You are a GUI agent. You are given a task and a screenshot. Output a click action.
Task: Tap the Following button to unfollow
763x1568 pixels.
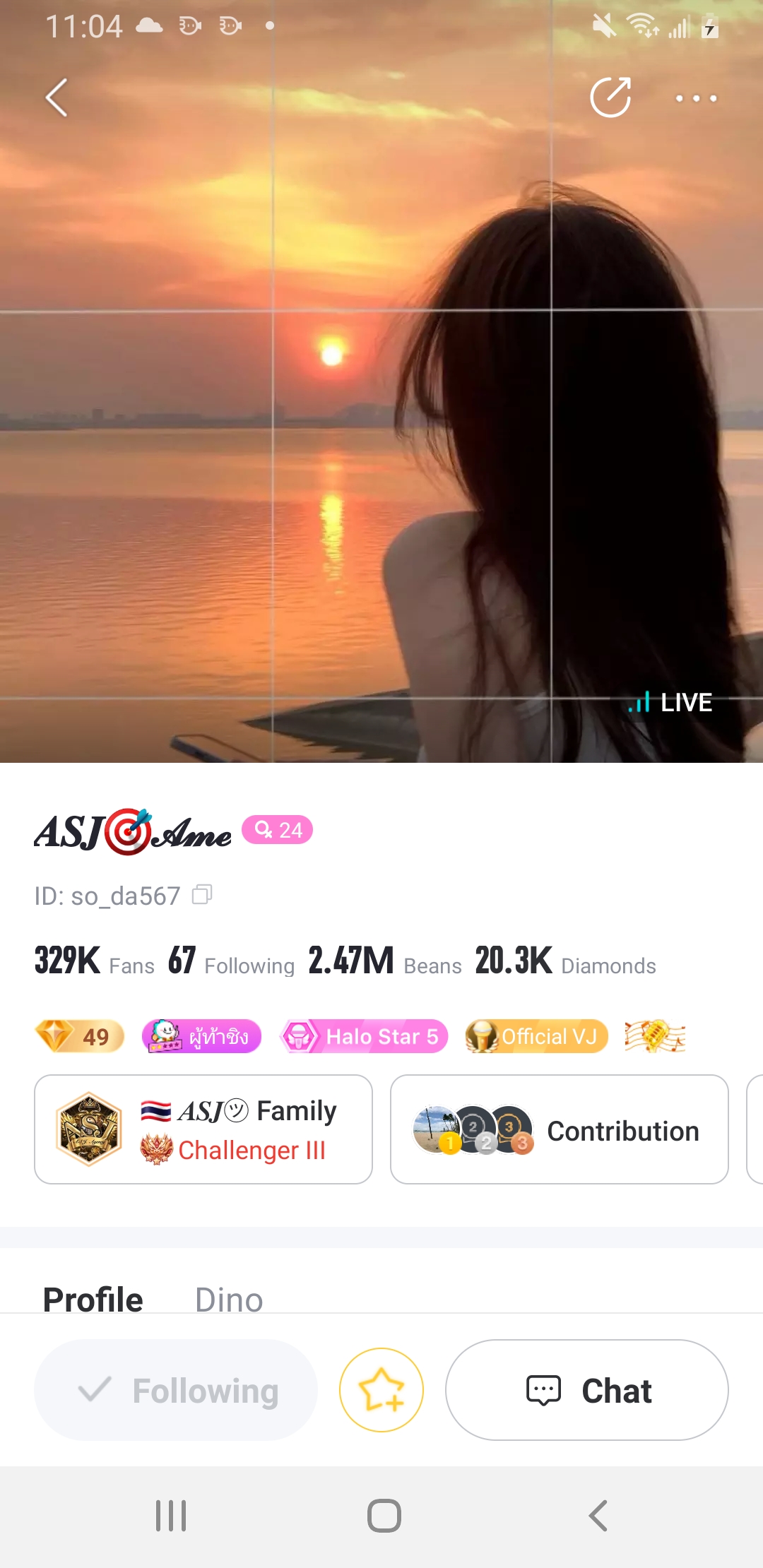pos(176,1390)
